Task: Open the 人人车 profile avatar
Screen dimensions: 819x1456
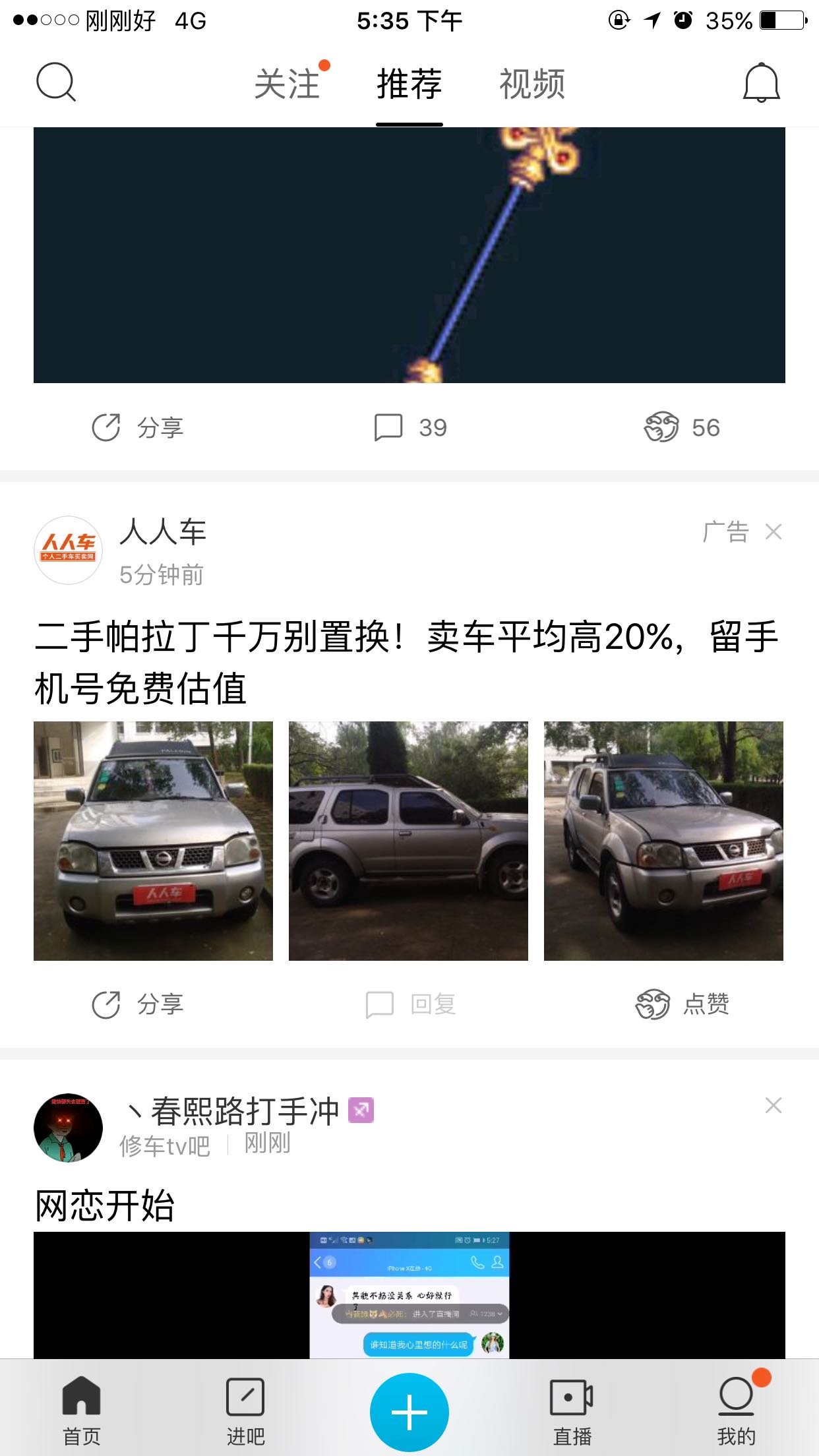Action: click(x=68, y=550)
